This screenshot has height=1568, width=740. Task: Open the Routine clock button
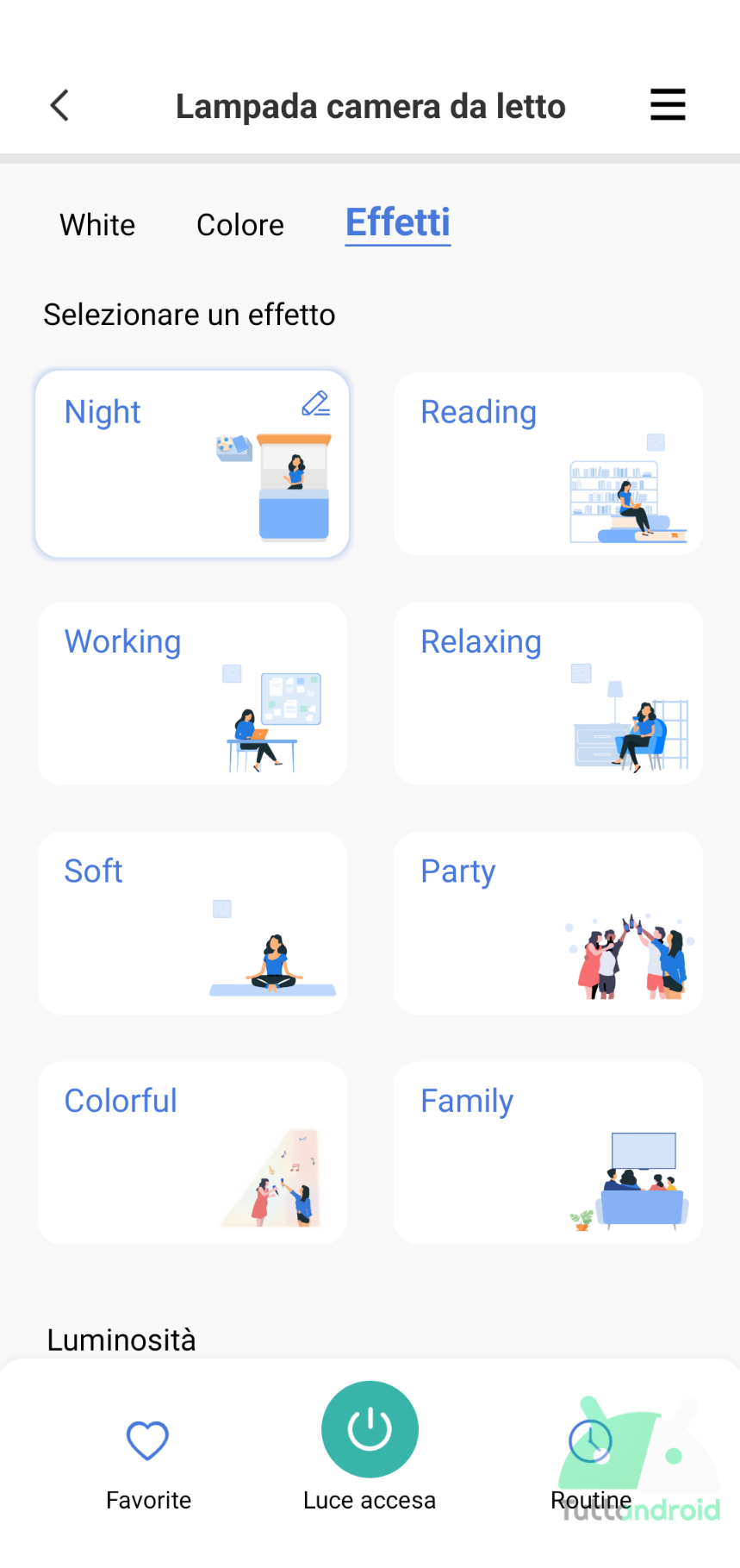(591, 1441)
